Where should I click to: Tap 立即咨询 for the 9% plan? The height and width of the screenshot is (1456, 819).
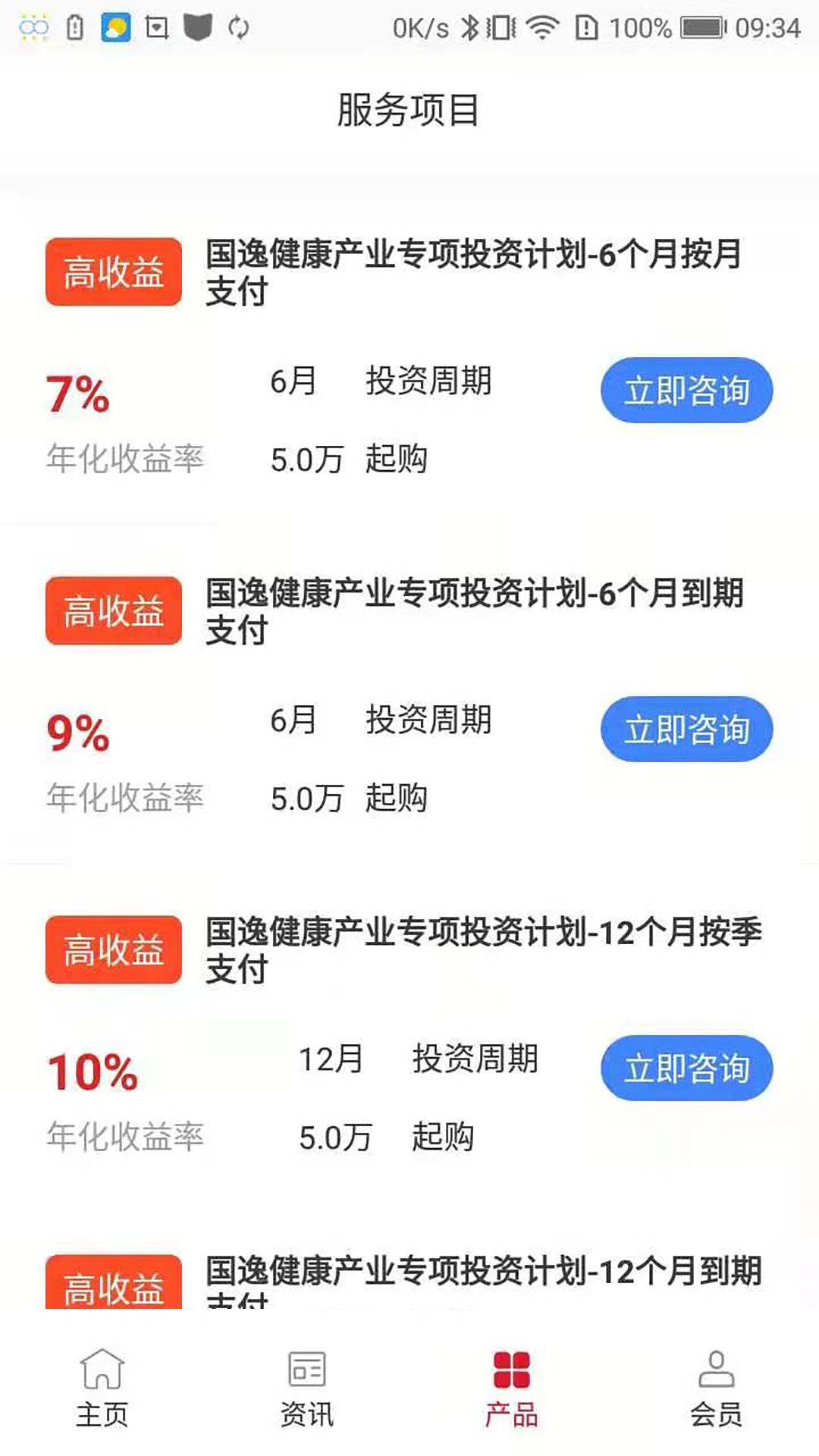pyautogui.click(x=686, y=730)
